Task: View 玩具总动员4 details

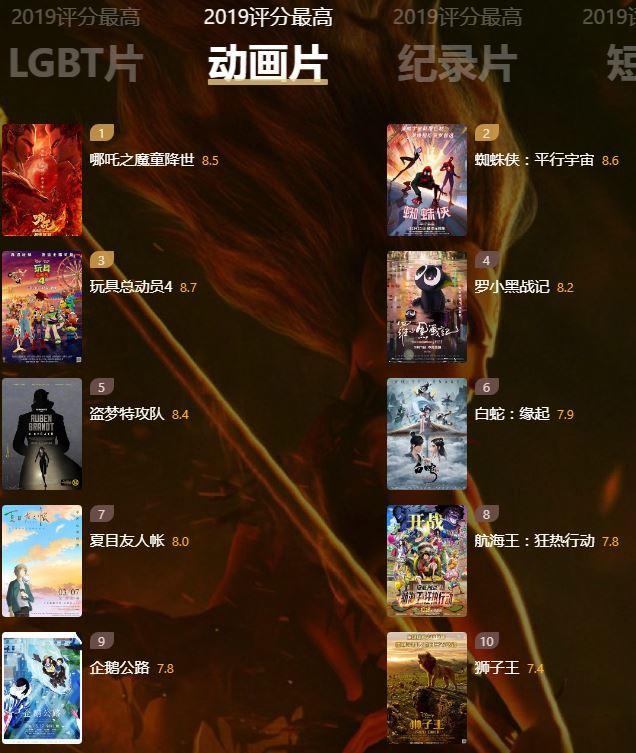Action: pos(131,287)
